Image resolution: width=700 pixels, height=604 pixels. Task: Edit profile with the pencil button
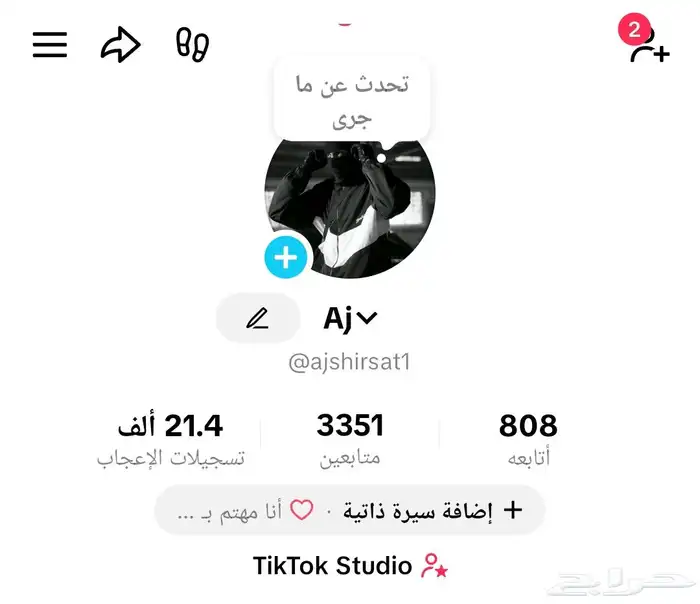click(x=258, y=319)
